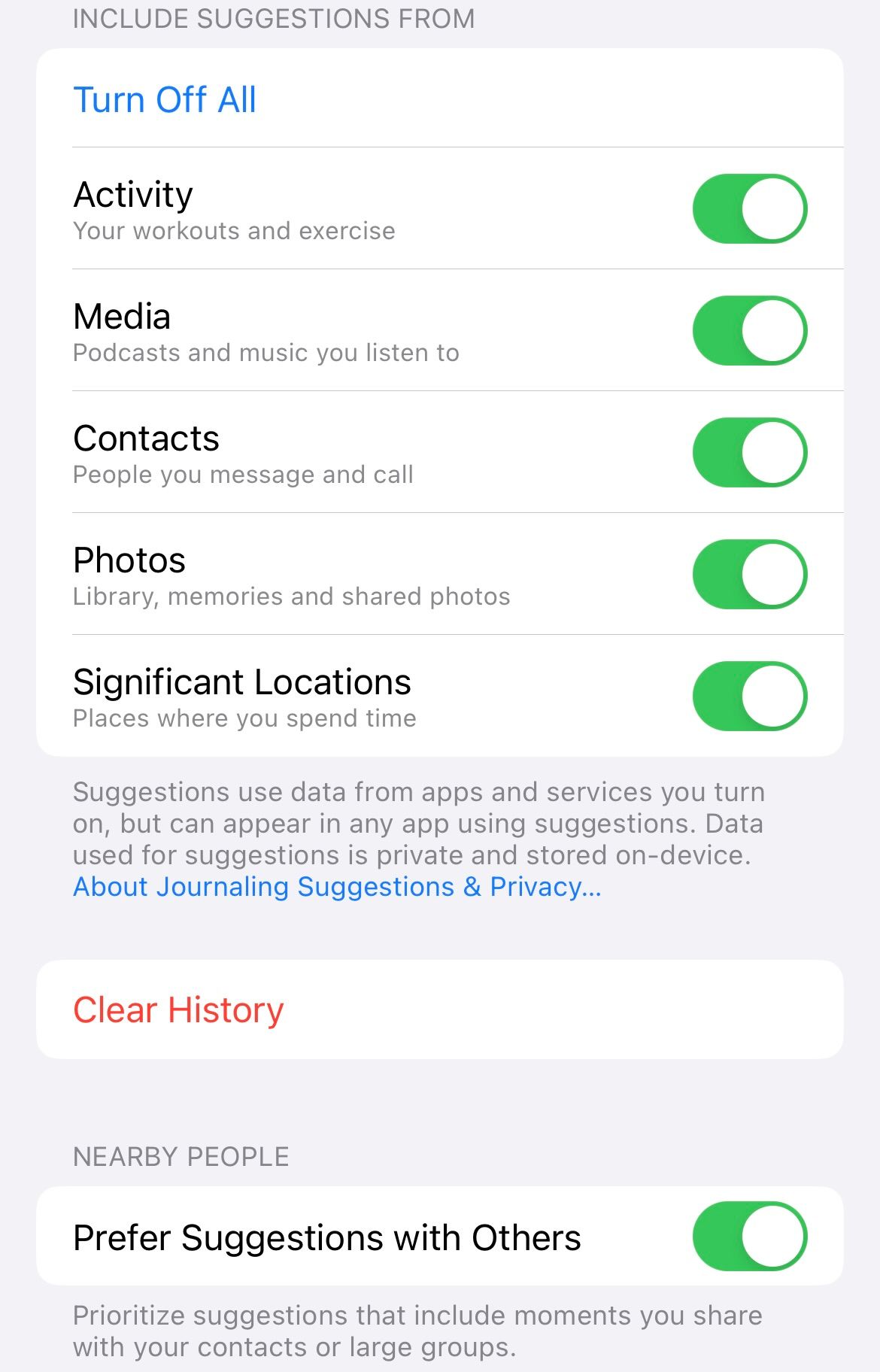The image size is (880, 1372).
Task: Tap the 'Your workouts and exercise' subtitle
Action: click(x=233, y=231)
